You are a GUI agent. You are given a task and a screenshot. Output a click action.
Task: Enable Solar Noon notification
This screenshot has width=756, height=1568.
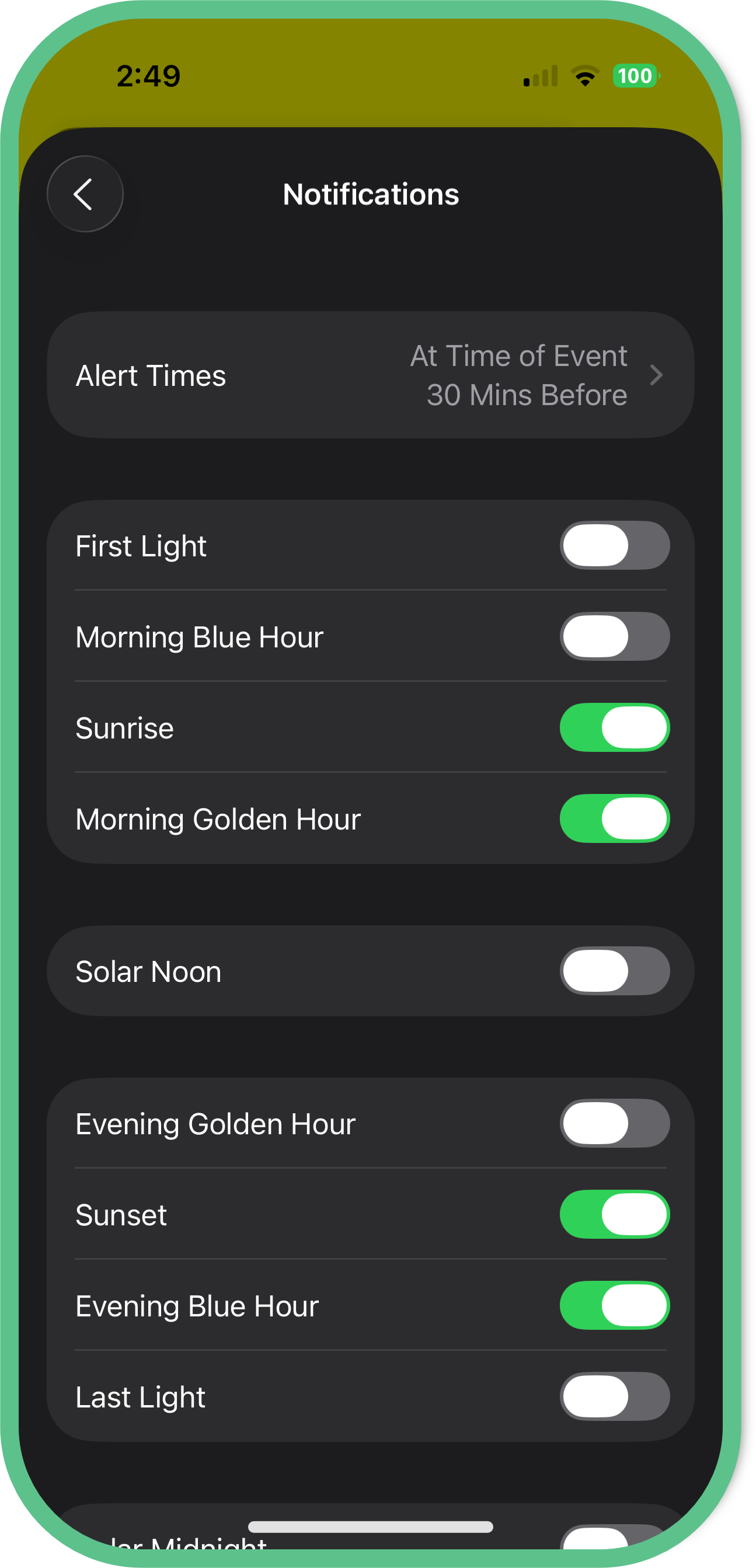614,971
